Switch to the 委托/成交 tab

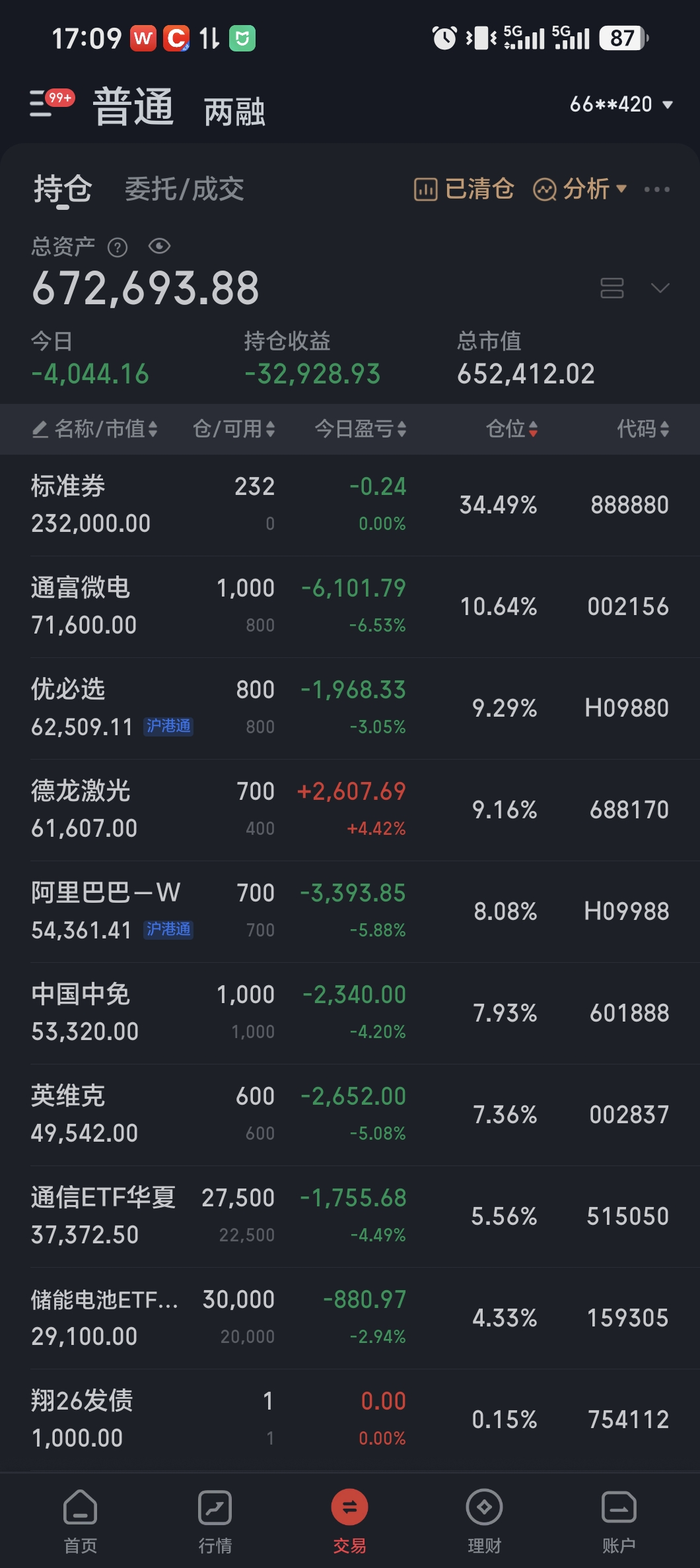[x=184, y=189]
